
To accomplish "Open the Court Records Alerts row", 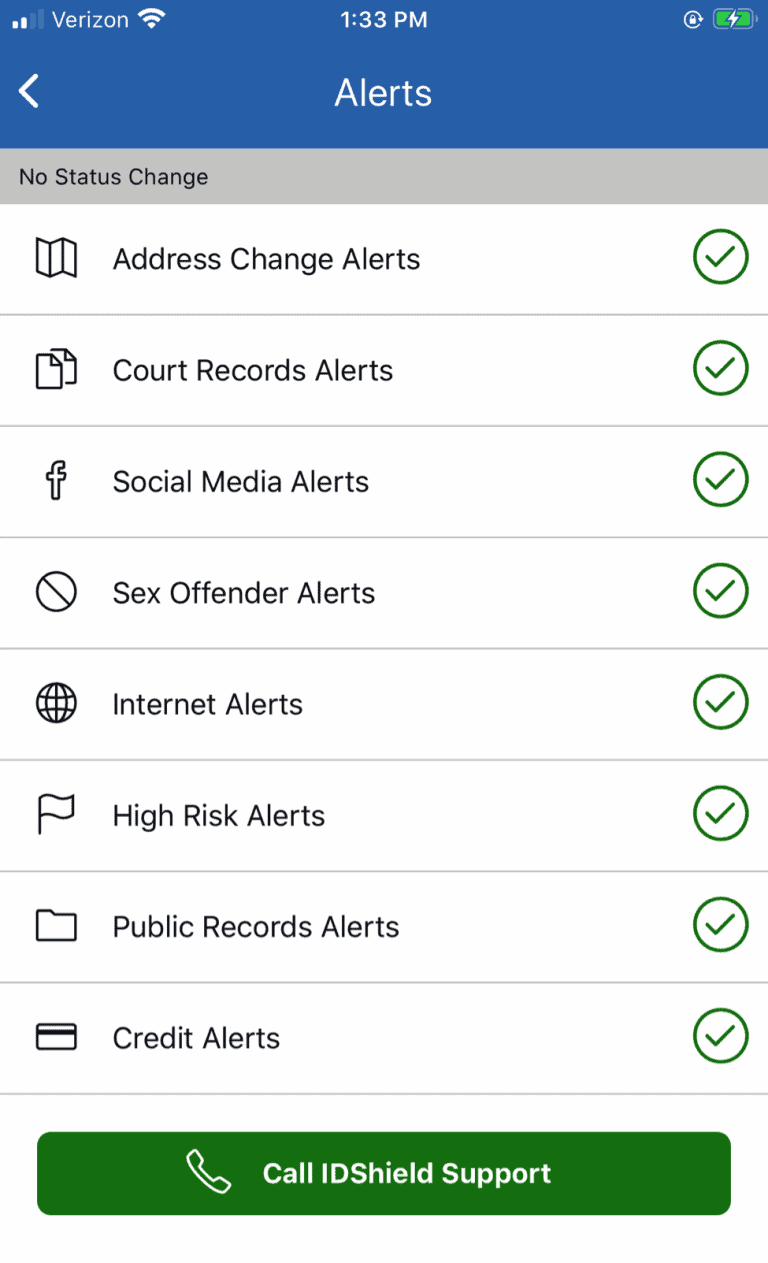I will [x=384, y=368].
